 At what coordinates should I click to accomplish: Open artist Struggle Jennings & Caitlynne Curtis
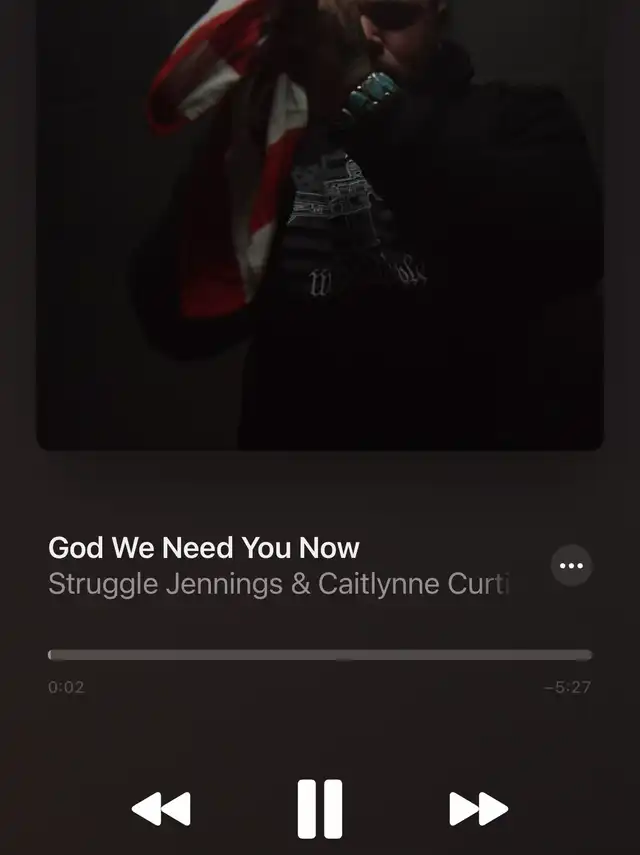point(279,584)
